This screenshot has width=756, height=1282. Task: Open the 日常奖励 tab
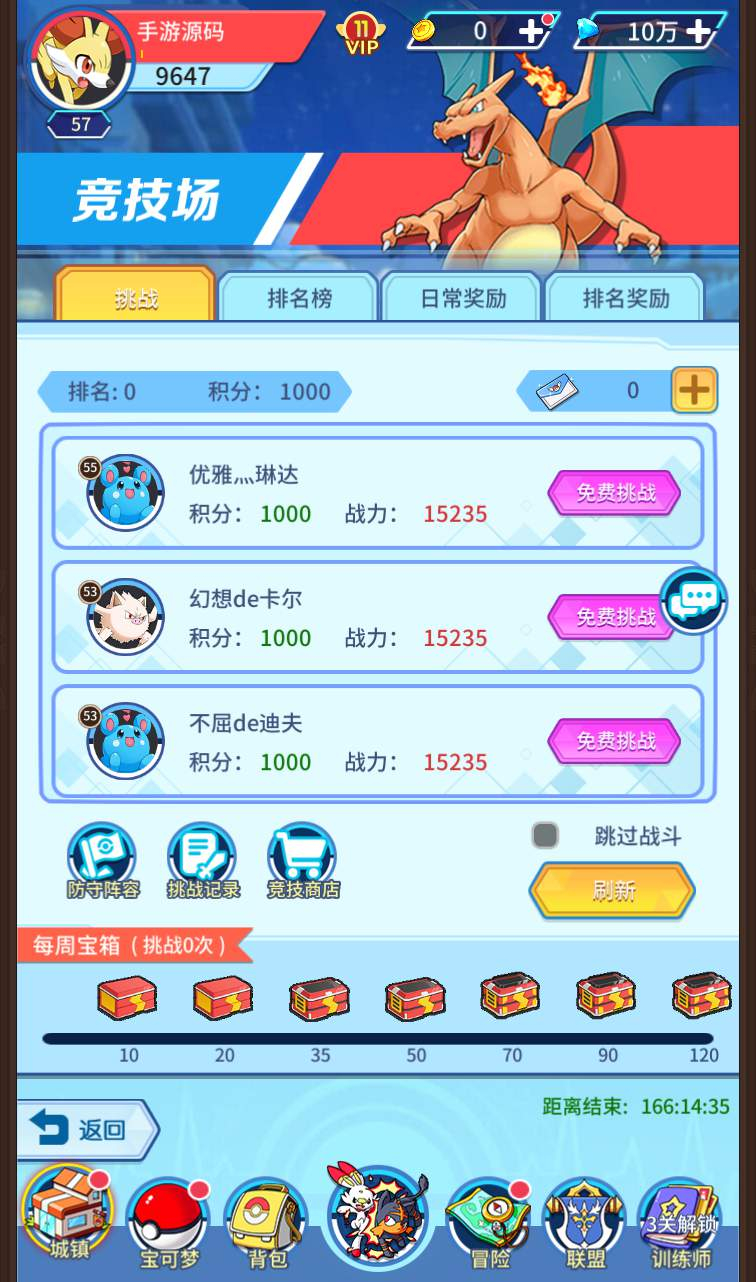[x=462, y=297]
